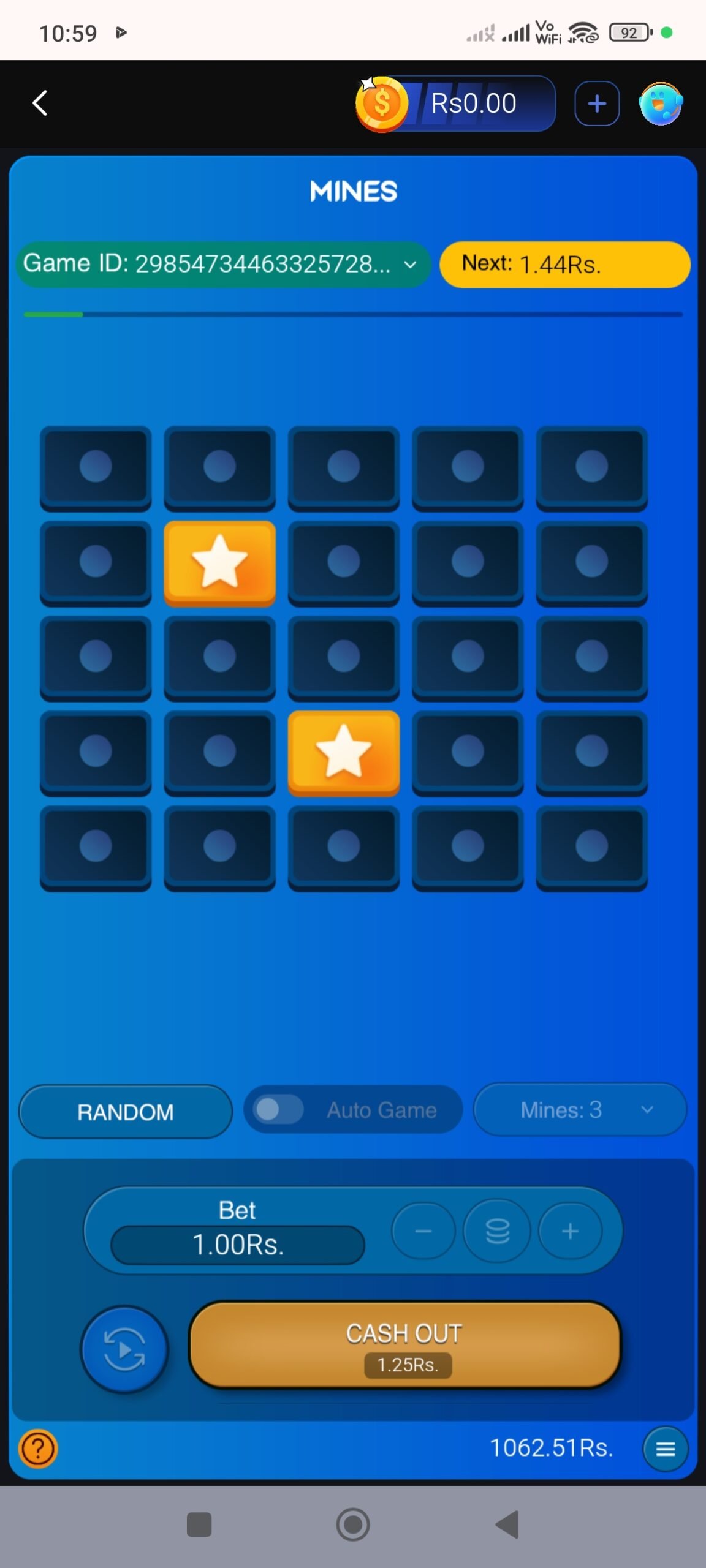
Task: Add funds with the plus button
Action: [x=597, y=104]
